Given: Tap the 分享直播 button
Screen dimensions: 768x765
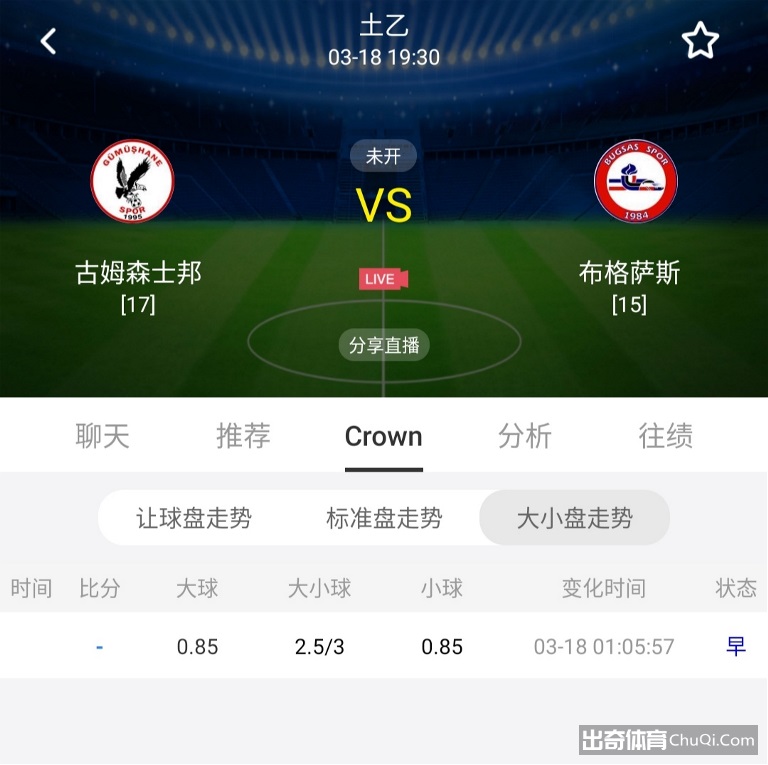Looking at the screenshot, I should click(384, 346).
